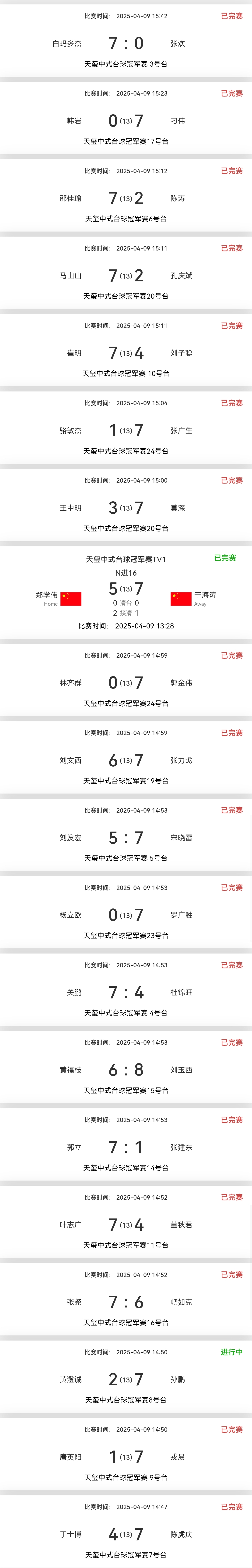Open the 马山山 vs 孔庆斌 match
Viewport: 252px width, 1568px height.
point(126,275)
